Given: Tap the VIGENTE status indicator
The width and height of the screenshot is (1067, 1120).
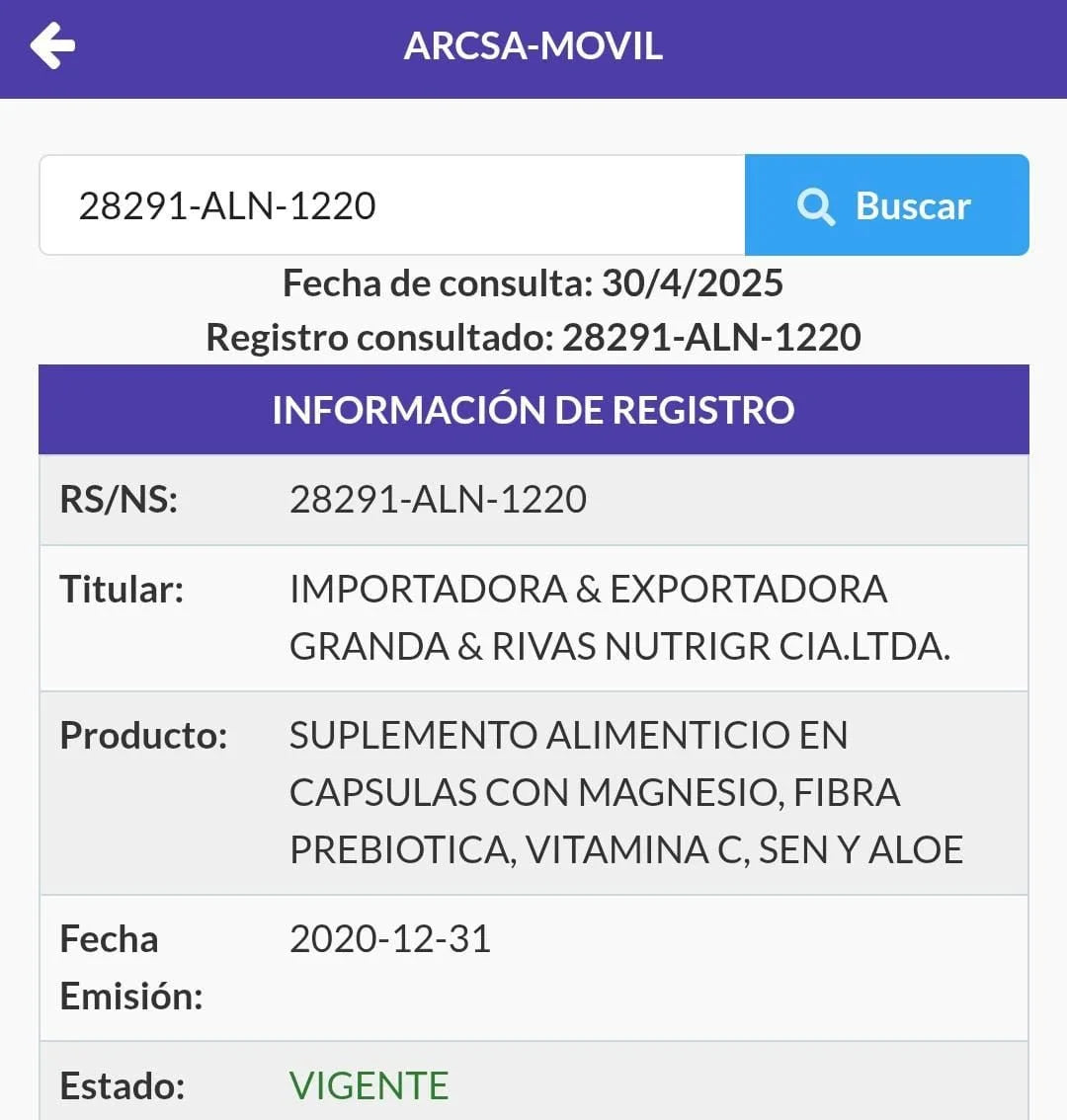Looking at the screenshot, I should tap(369, 1084).
